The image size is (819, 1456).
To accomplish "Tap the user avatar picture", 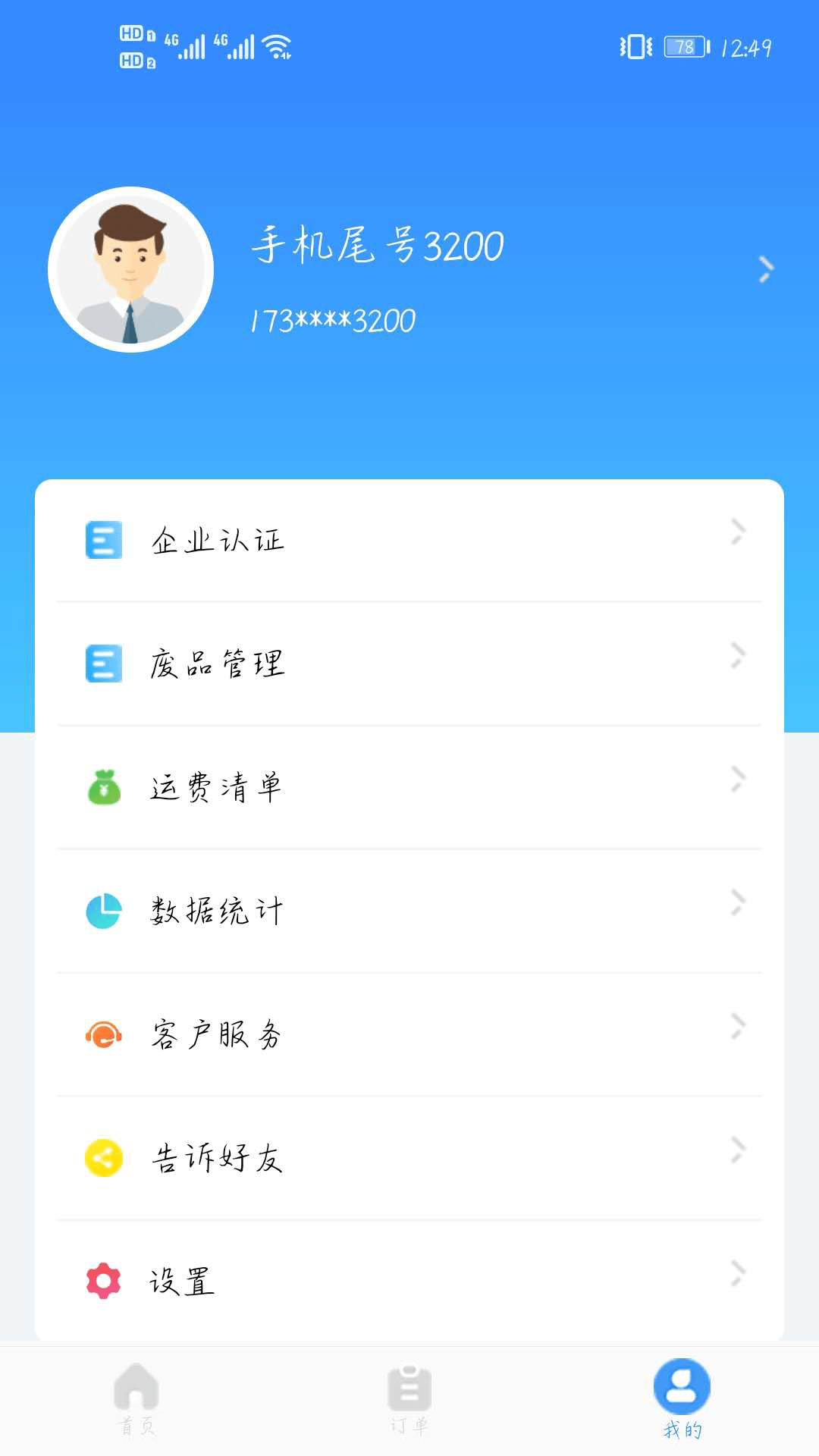I will pos(130,270).
